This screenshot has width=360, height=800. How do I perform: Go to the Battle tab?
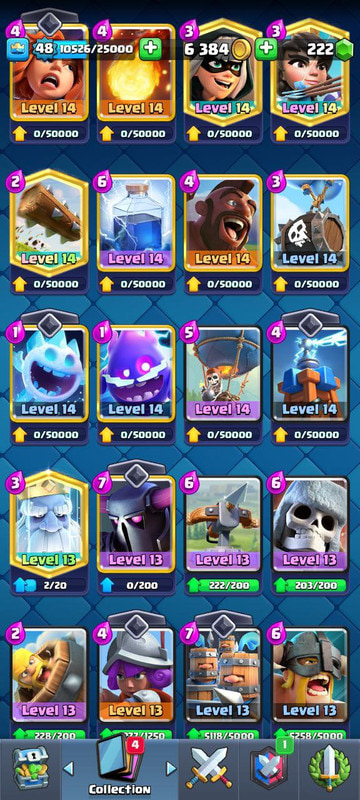(x=209, y=770)
